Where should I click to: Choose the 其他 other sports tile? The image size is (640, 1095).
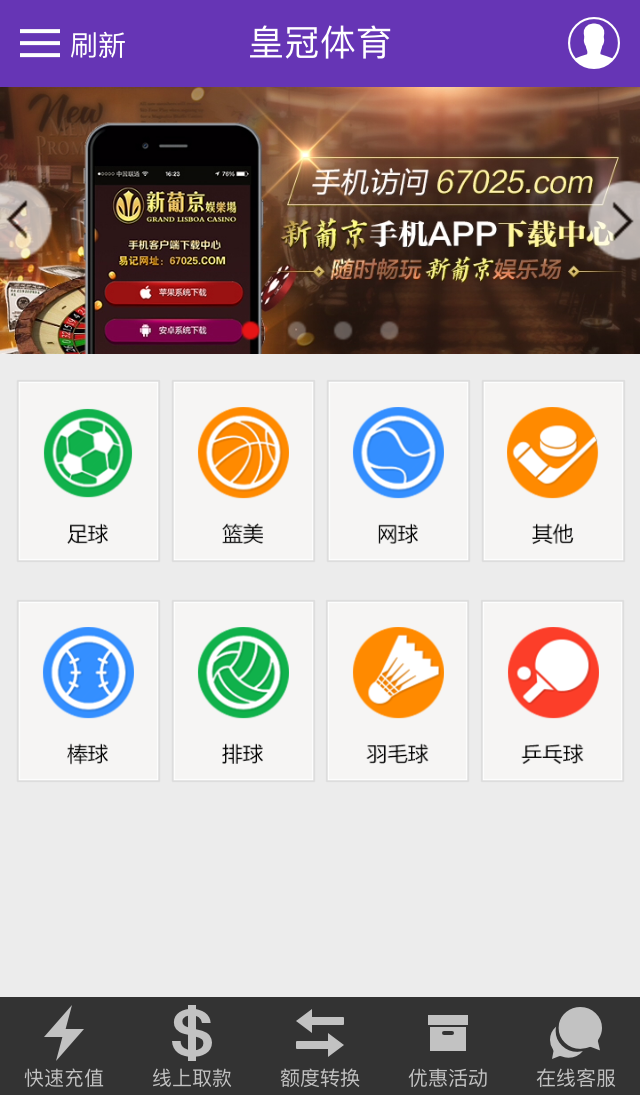click(x=553, y=471)
